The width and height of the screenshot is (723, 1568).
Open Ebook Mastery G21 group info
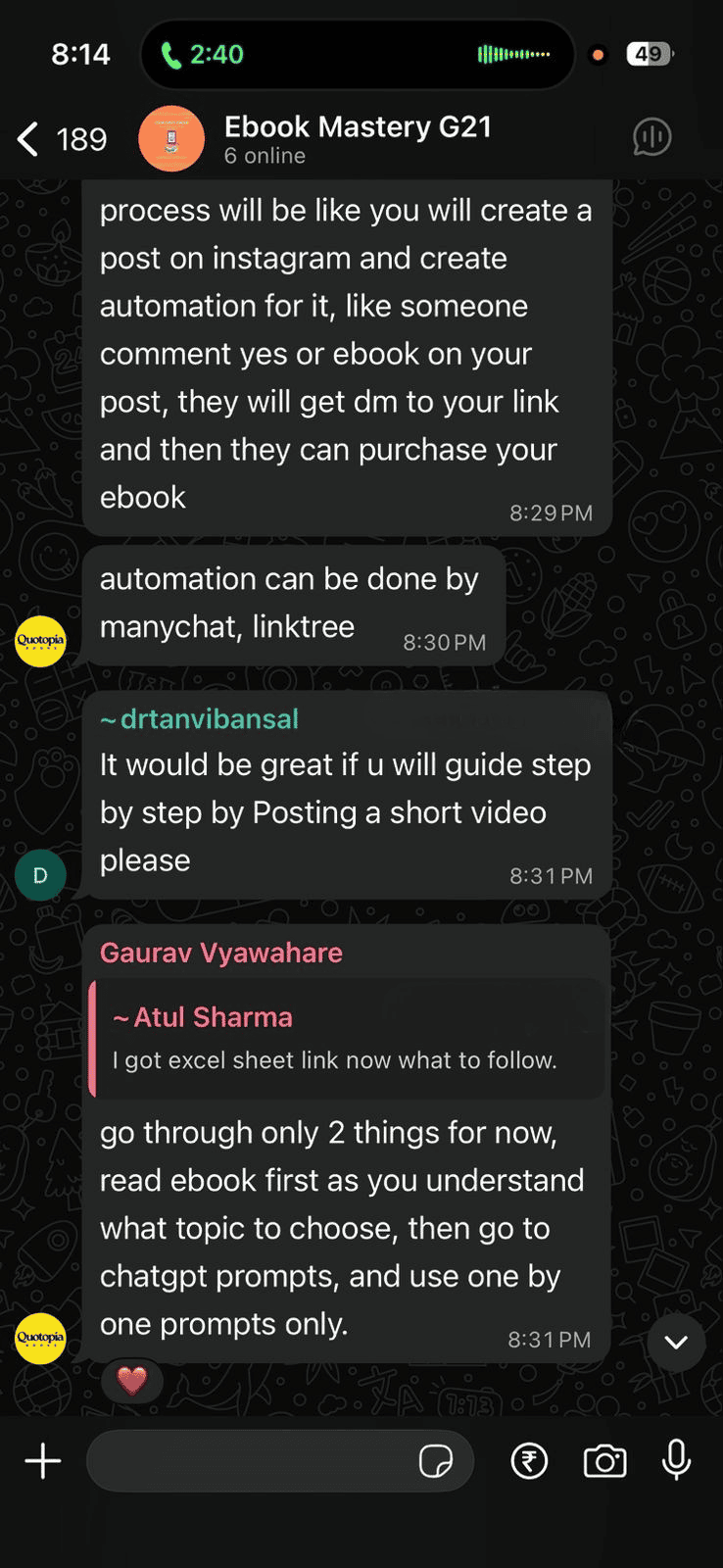358,138
